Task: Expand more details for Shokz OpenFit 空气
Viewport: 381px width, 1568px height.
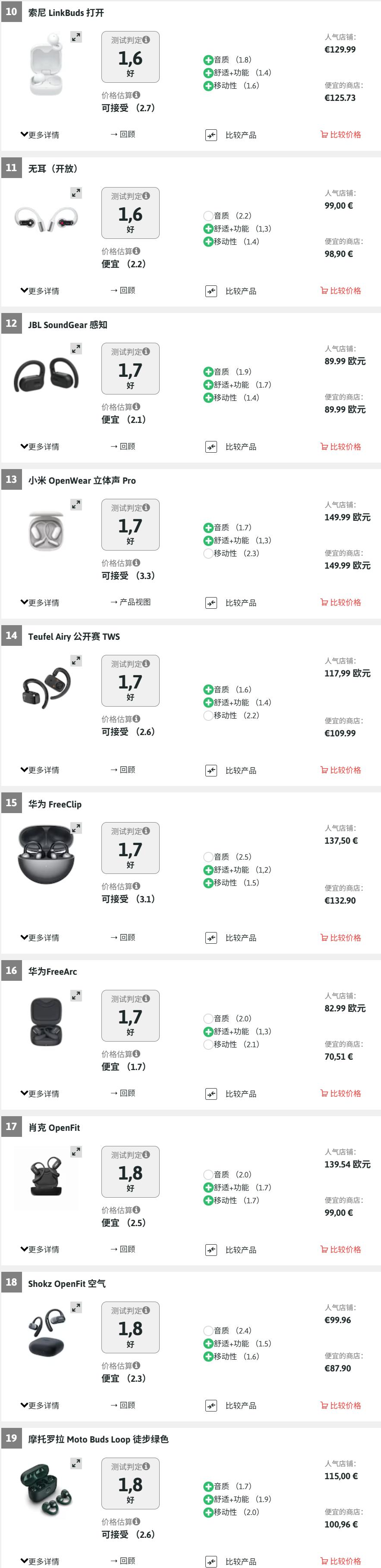Action: (x=40, y=1405)
